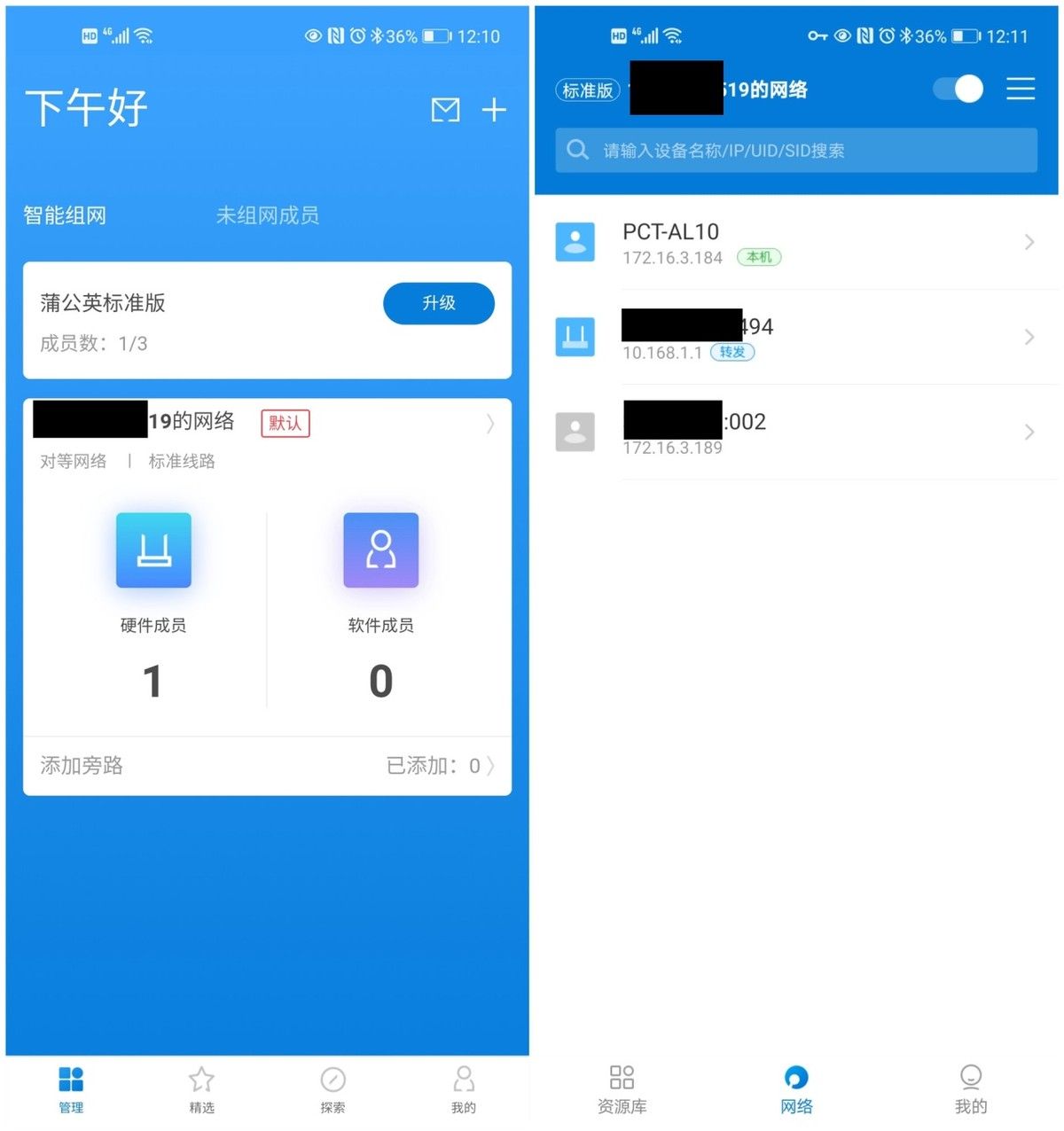Open the PCT-AL10 device row
This screenshot has height=1131, width=1064.
point(796,242)
